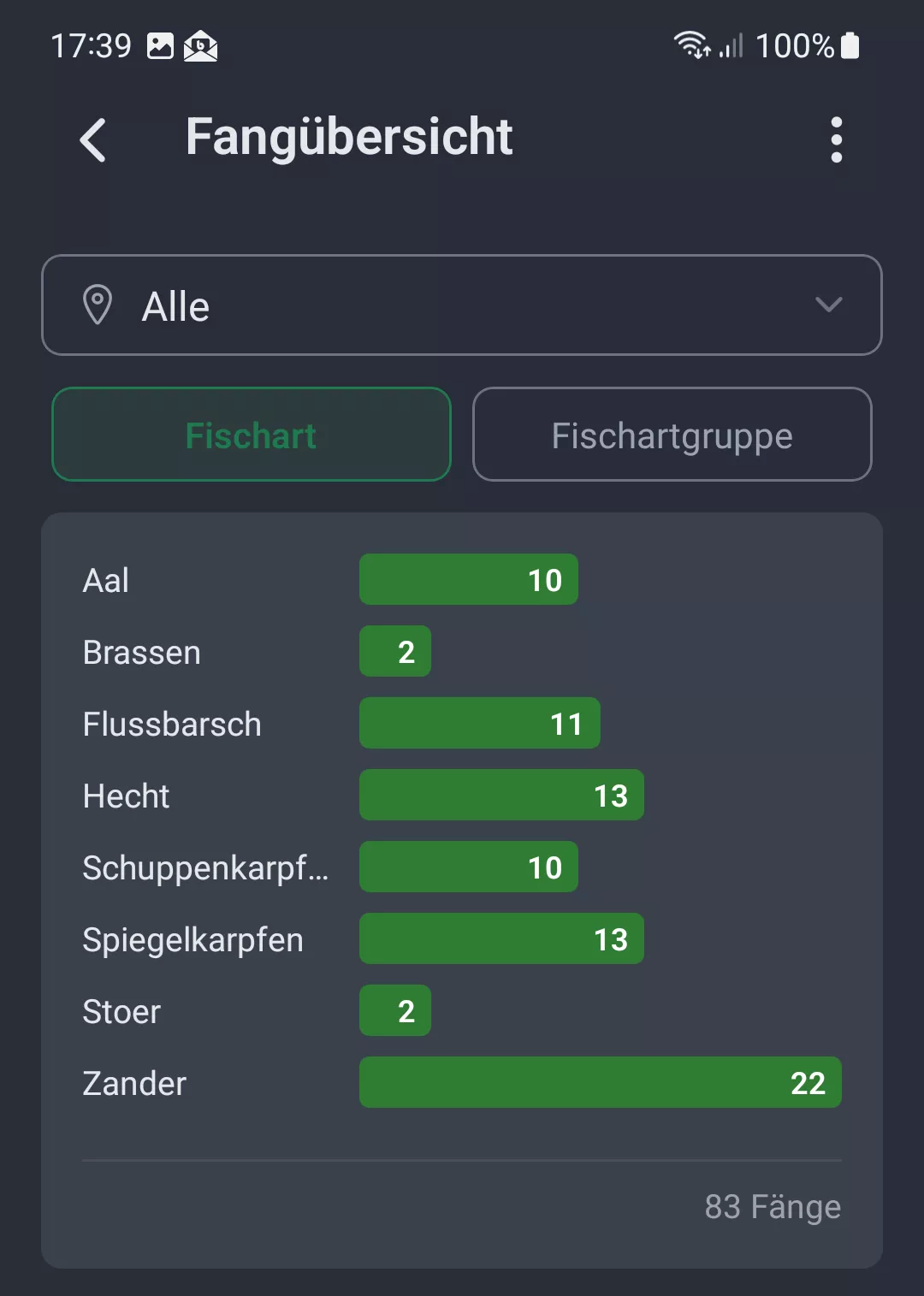Open the three-dot overflow menu

point(835,139)
